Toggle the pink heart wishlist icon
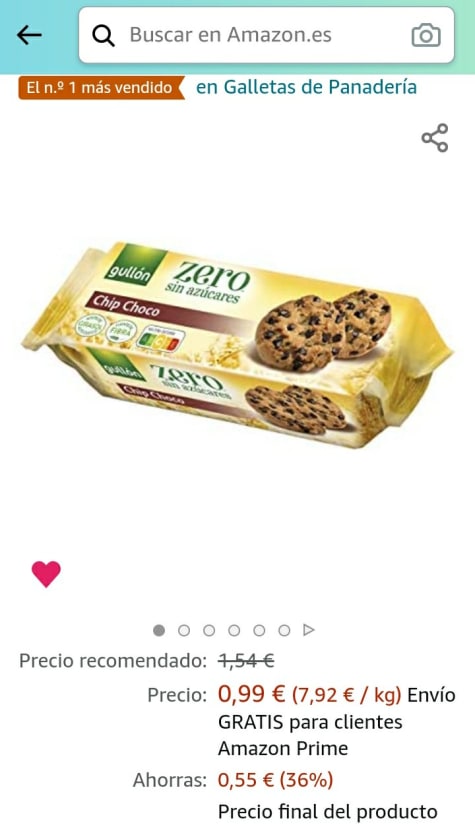This screenshot has height=829, width=475. coord(47,574)
